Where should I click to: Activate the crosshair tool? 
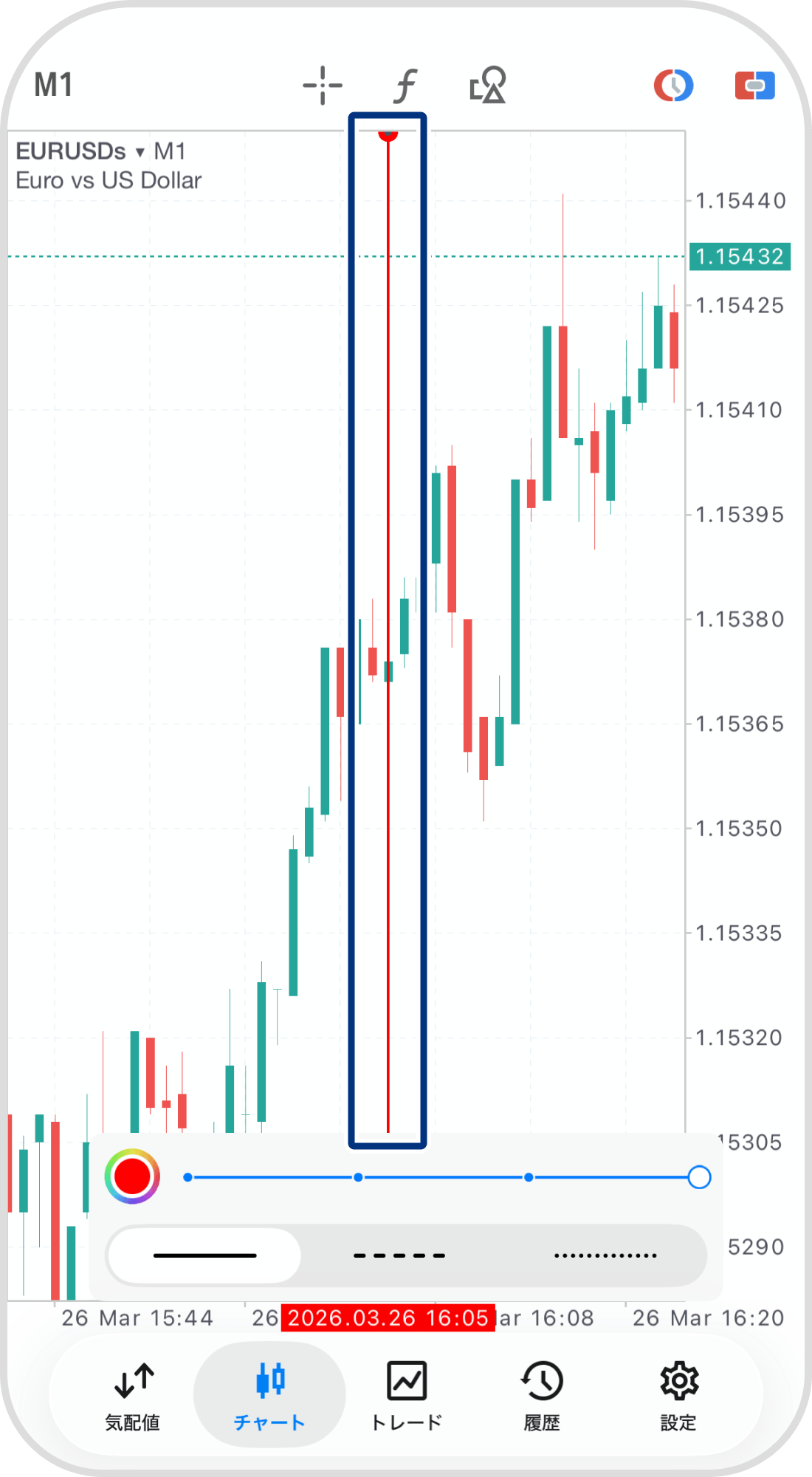pos(323,85)
